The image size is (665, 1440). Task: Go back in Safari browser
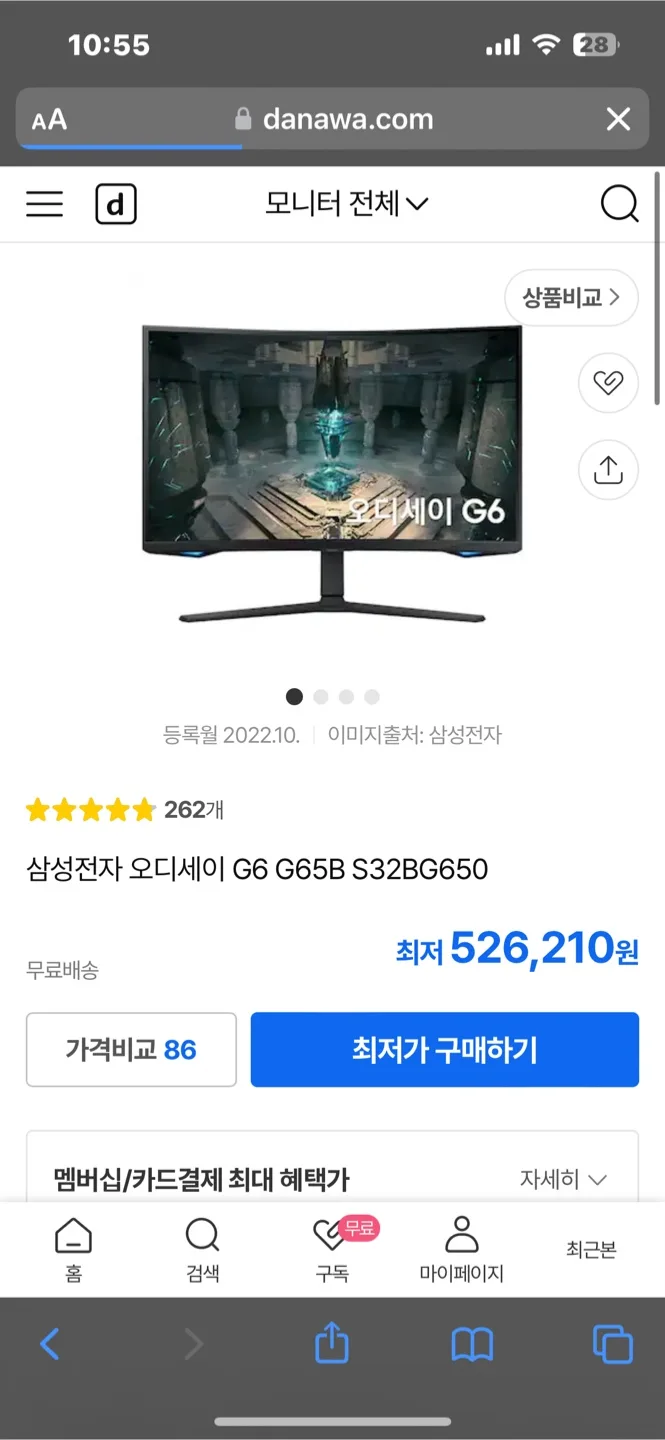coord(49,1344)
